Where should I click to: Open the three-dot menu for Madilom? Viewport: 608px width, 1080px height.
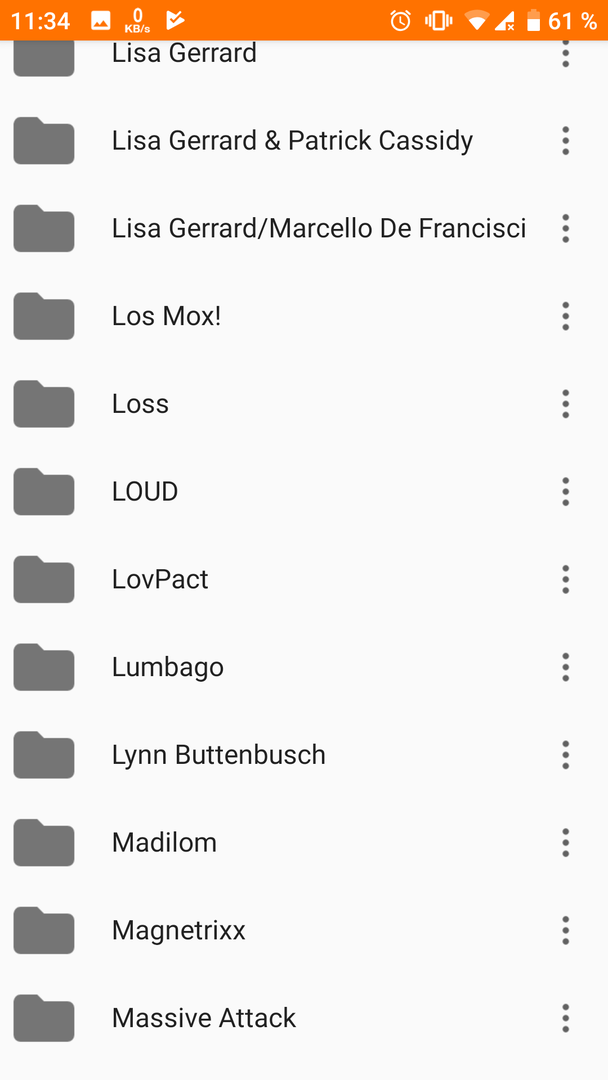(x=565, y=842)
